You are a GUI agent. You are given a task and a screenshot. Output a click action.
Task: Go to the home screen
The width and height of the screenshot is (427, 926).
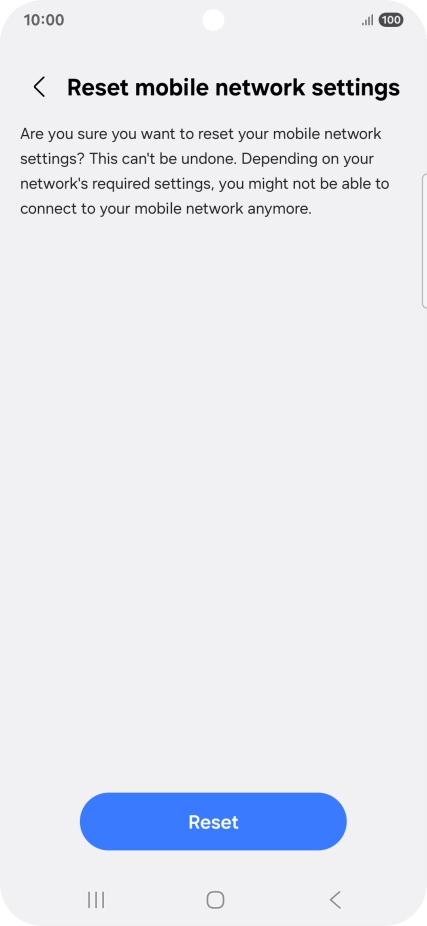pyautogui.click(x=215, y=900)
